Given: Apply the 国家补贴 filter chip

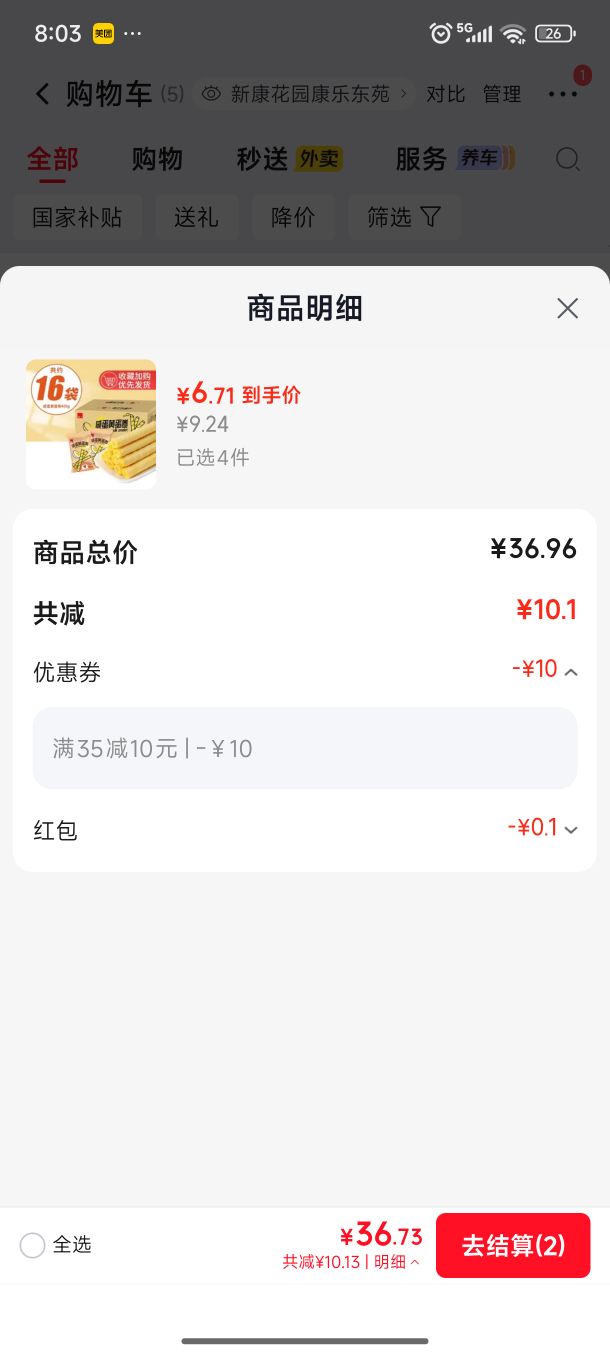Looking at the screenshot, I should tap(77, 217).
